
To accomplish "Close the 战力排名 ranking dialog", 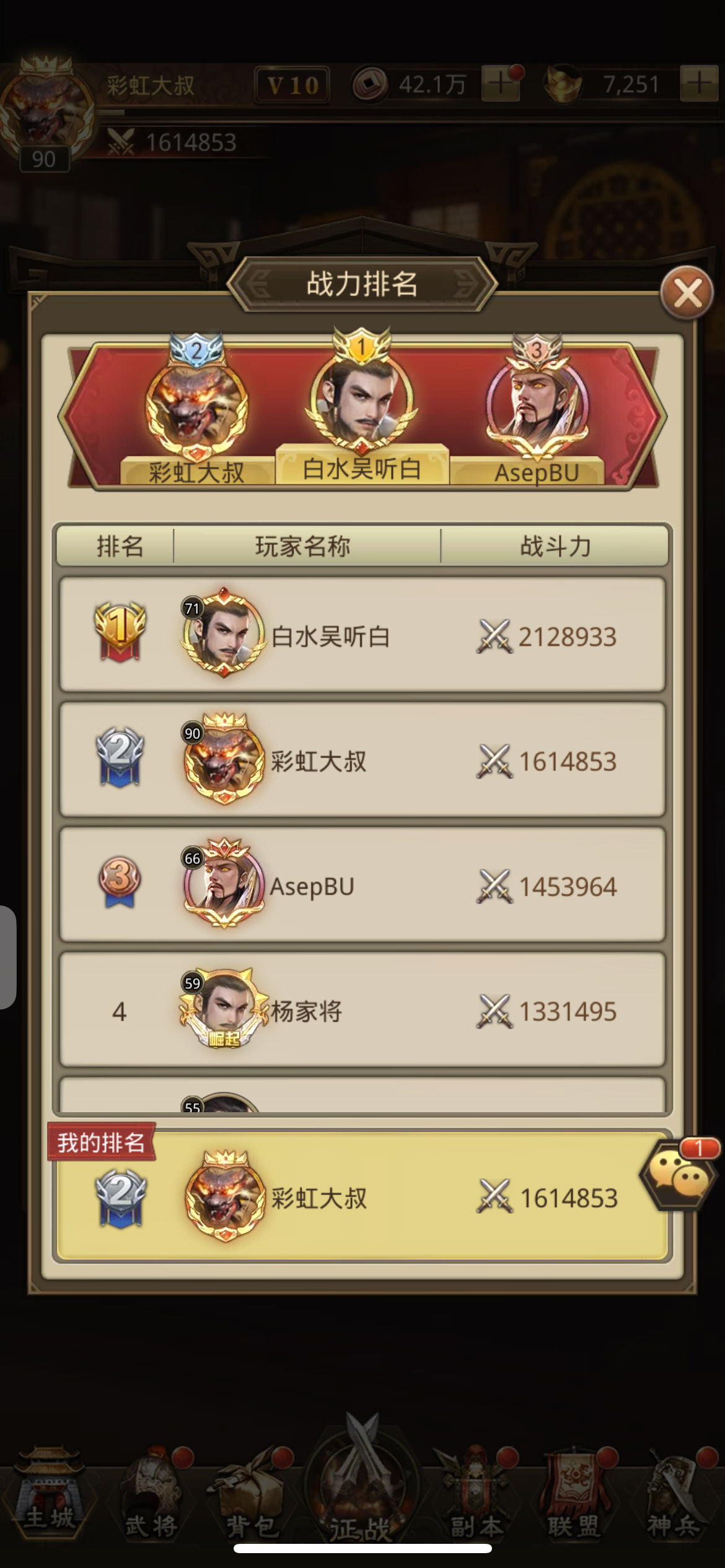I will [687, 293].
